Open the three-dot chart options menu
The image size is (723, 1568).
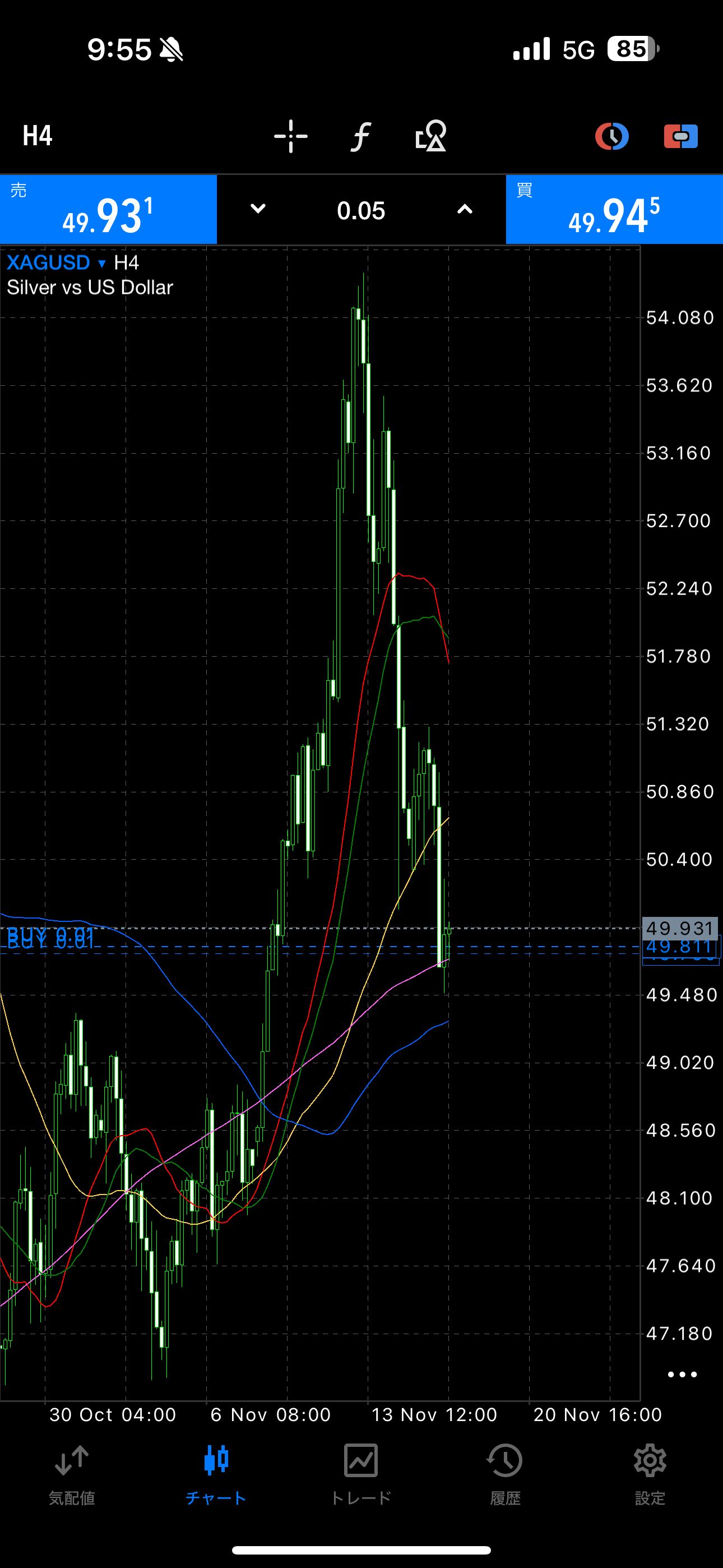pyautogui.click(x=682, y=1375)
